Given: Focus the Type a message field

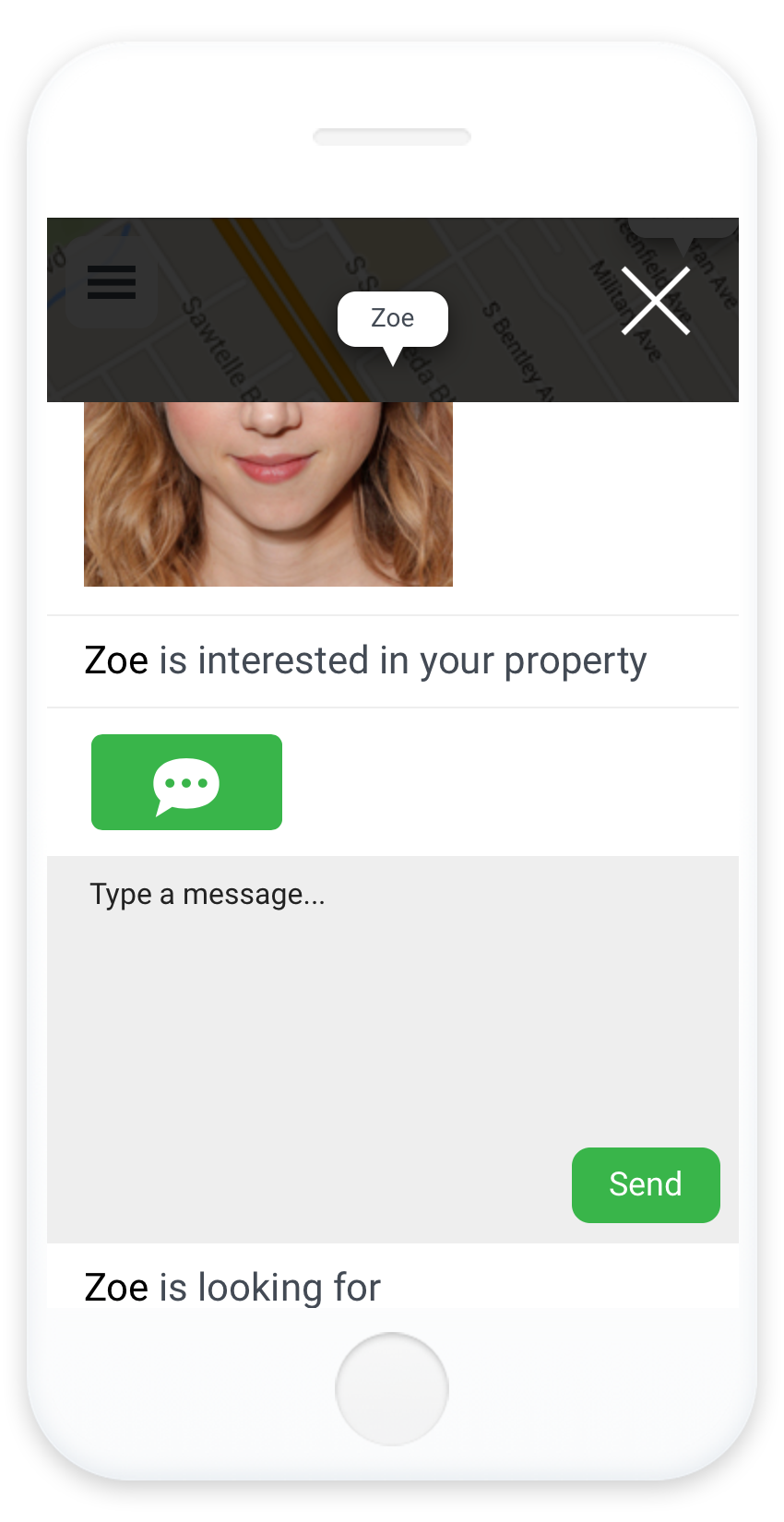Looking at the screenshot, I should click(x=369, y=996).
